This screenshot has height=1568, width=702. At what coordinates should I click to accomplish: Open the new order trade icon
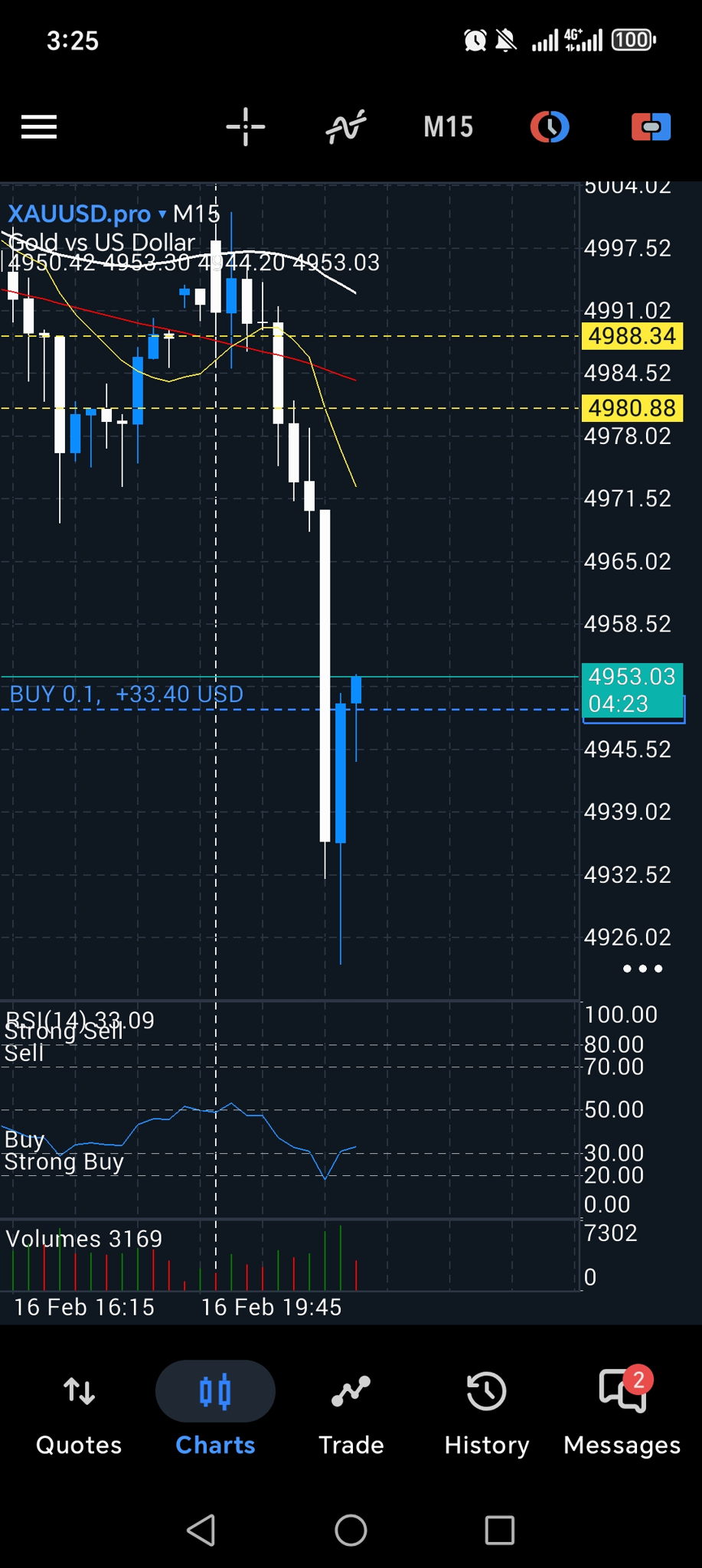(x=651, y=127)
